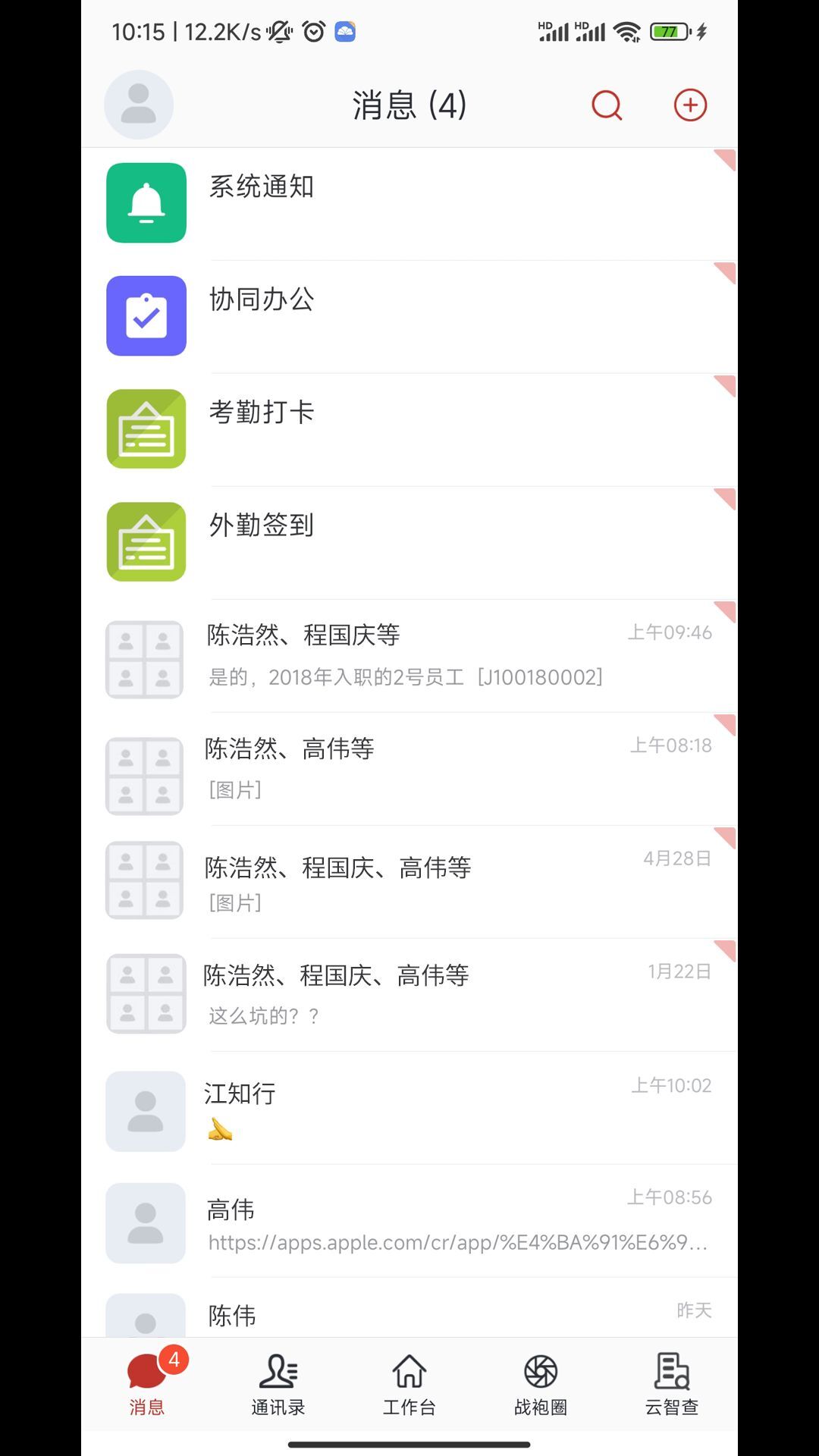Open 外勤签到 via its green icon
Image resolution: width=819 pixels, height=1456 pixels.
tap(146, 541)
